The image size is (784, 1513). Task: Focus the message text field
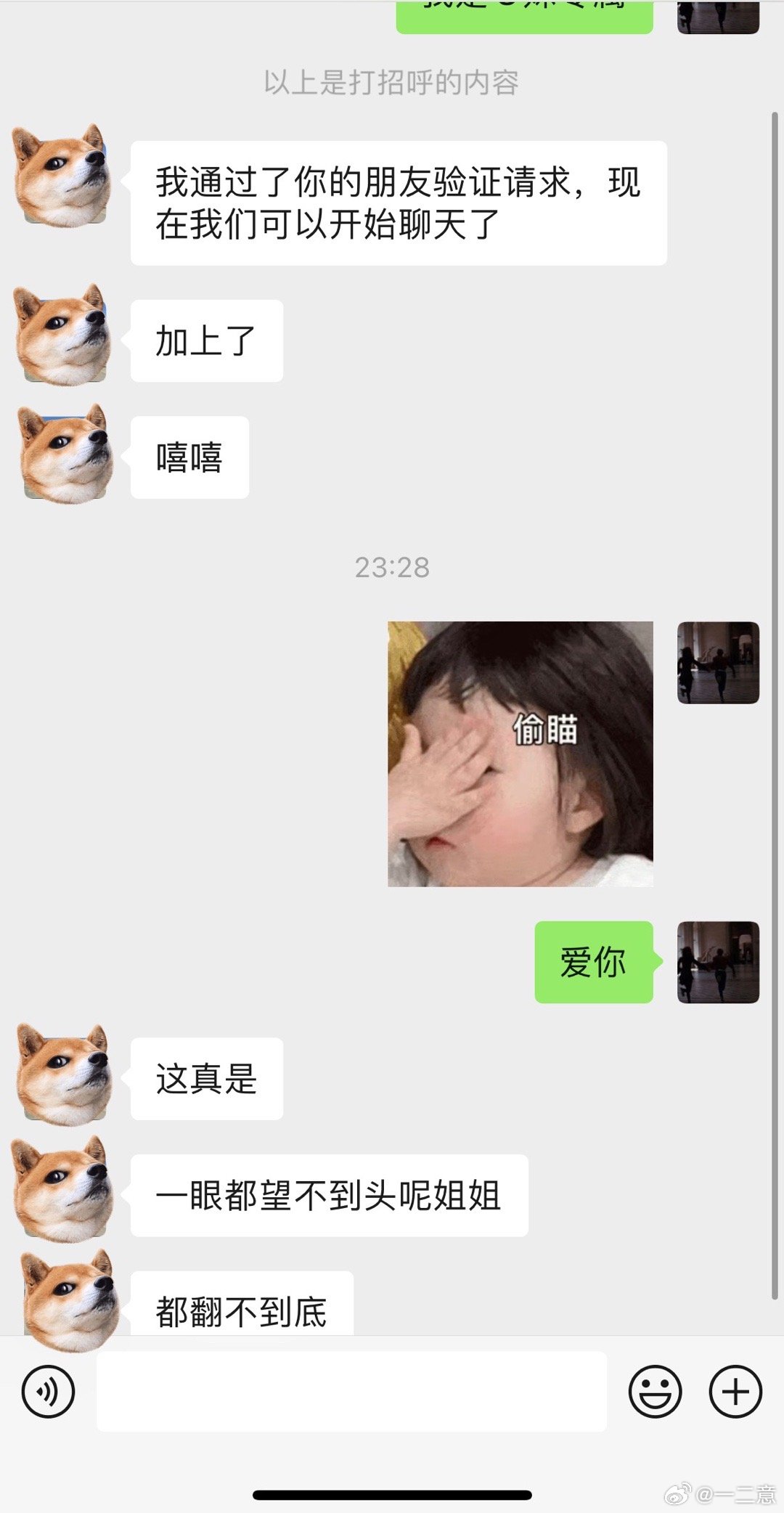click(x=351, y=1391)
